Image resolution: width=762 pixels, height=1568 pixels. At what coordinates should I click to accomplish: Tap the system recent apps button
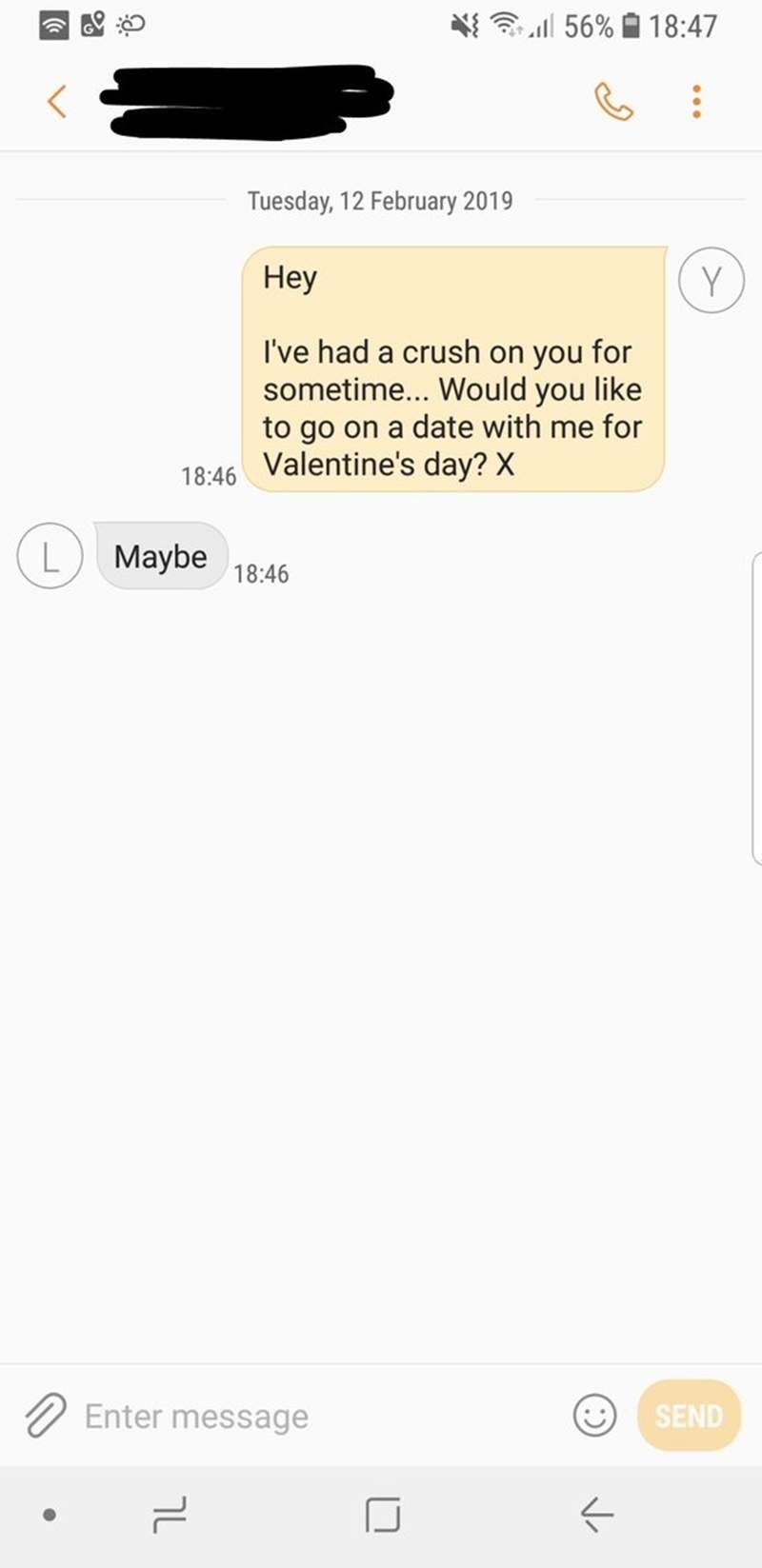(x=170, y=1514)
